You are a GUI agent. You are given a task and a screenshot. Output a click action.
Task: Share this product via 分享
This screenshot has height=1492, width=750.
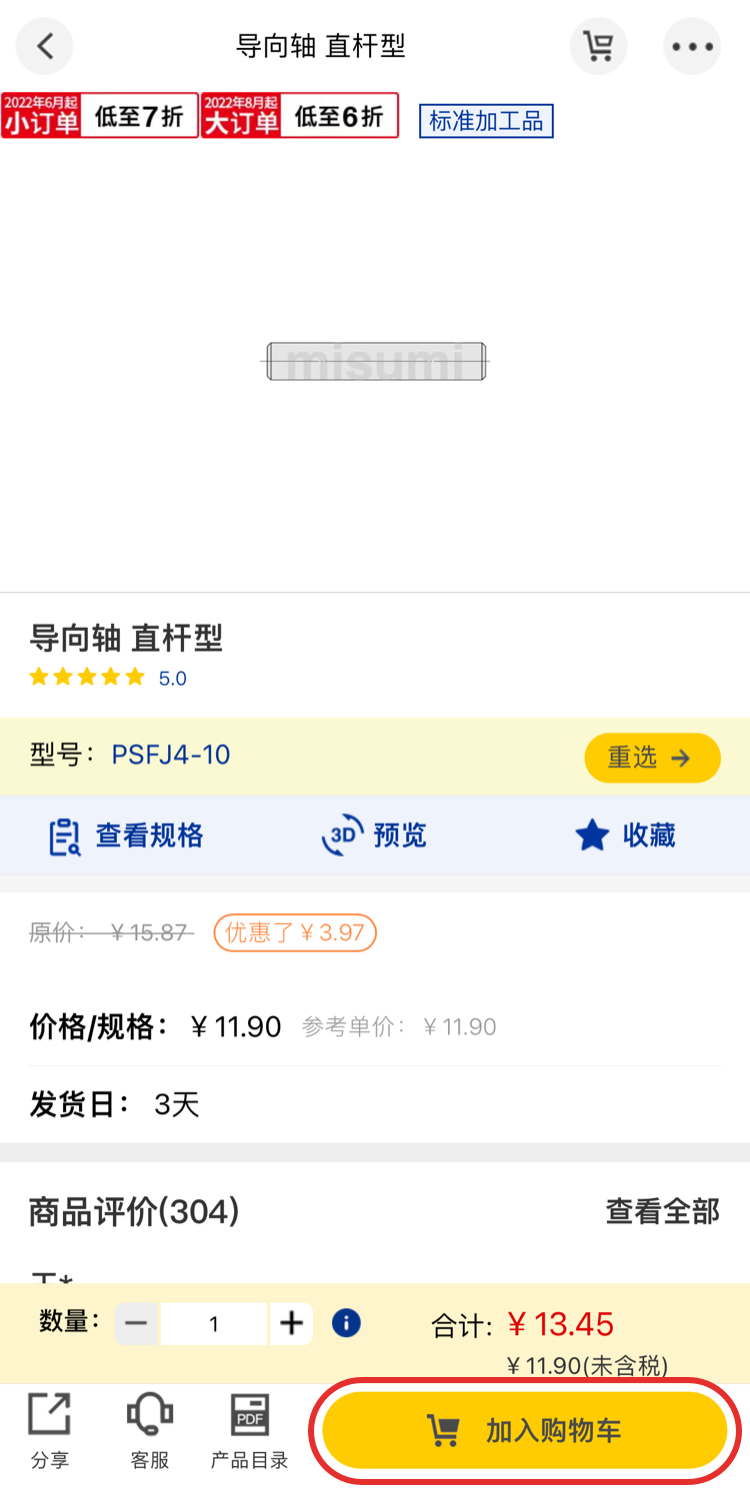click(50, 1431)
